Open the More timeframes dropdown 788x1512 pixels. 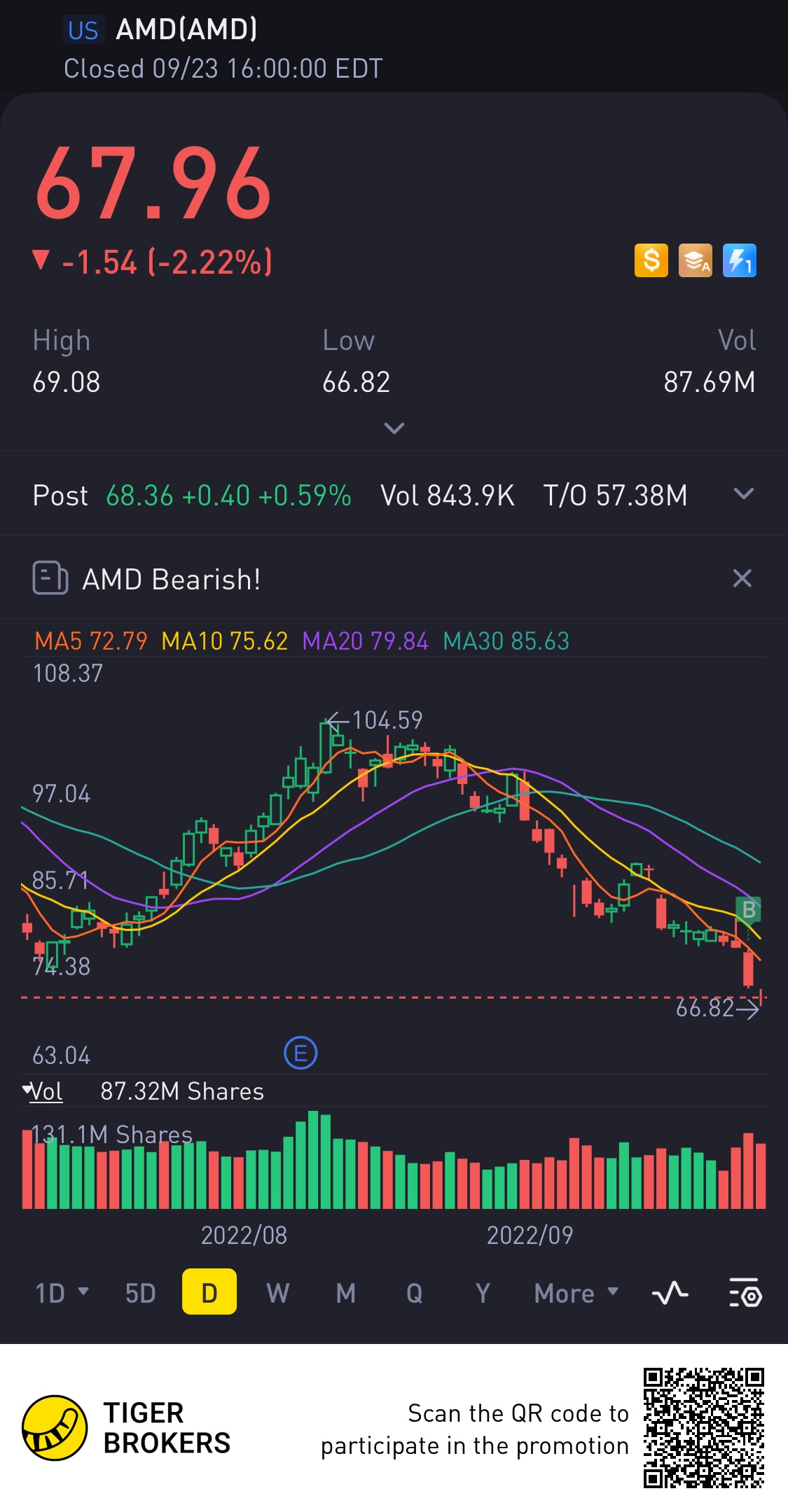[x=576, y=1293]
